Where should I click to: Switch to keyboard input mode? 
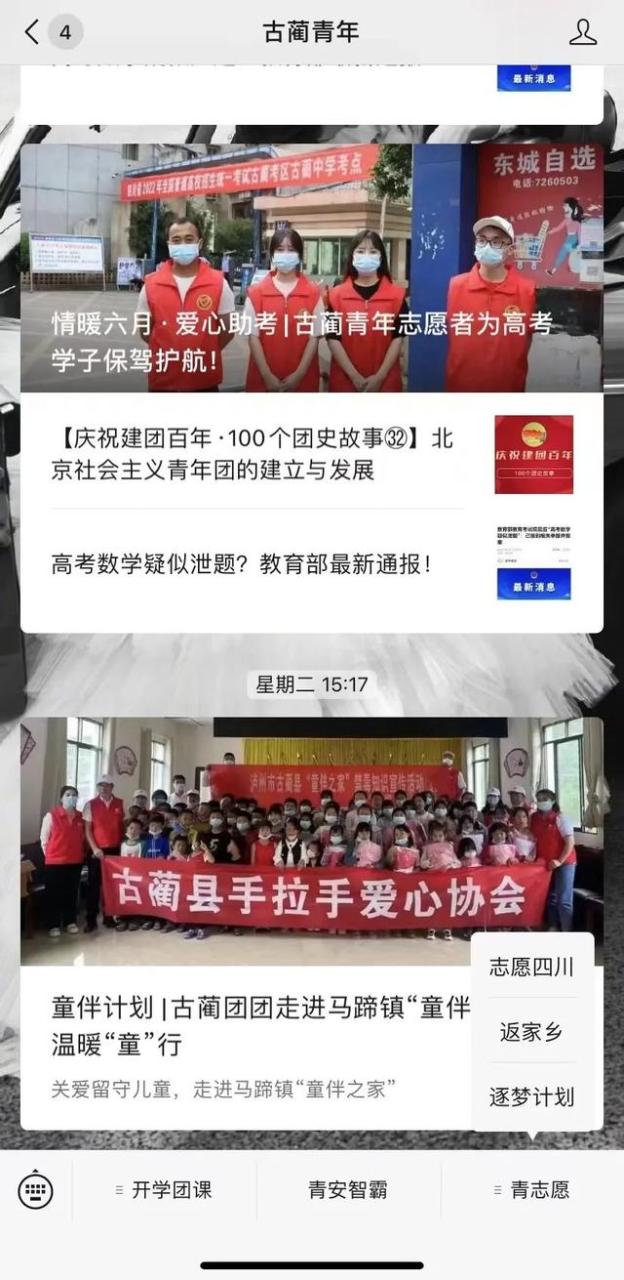pos(36,1190)
